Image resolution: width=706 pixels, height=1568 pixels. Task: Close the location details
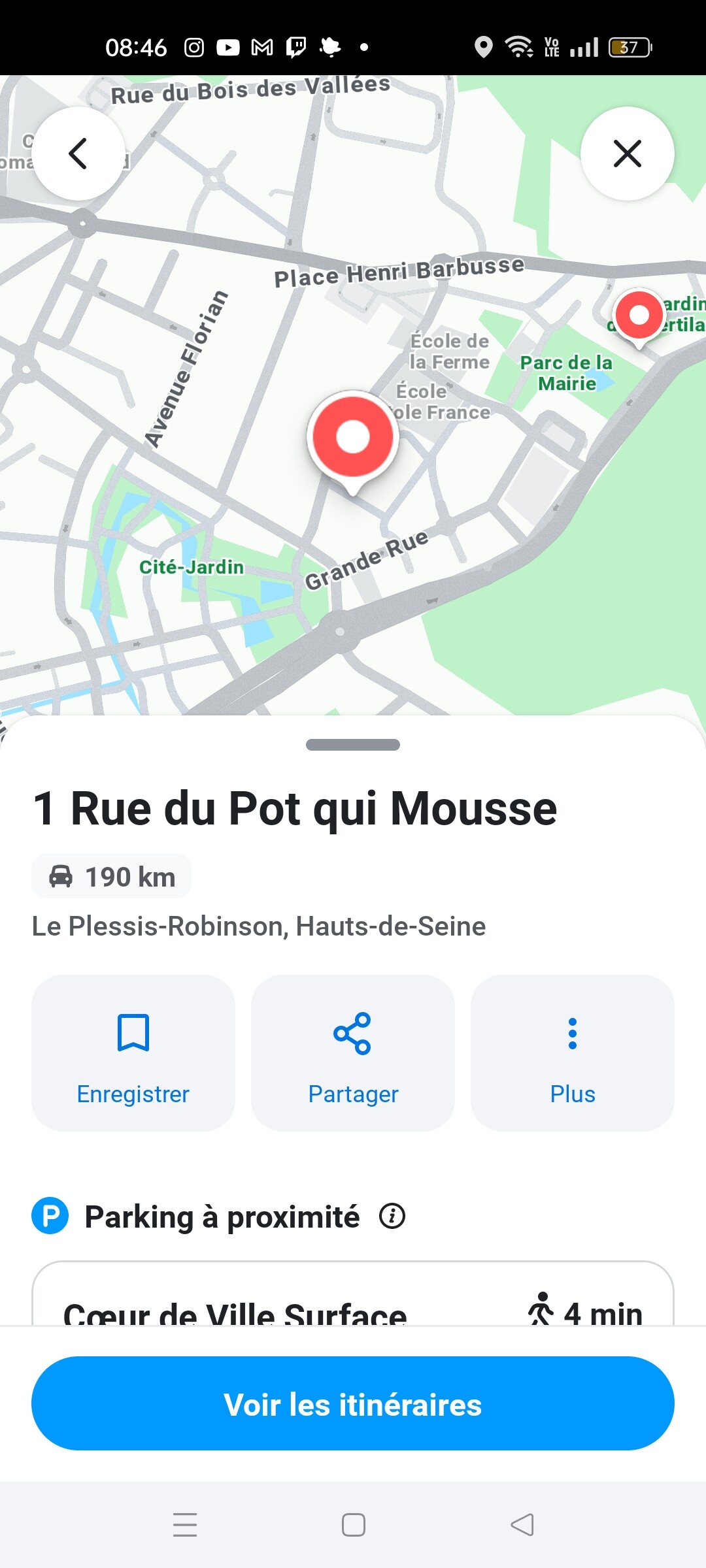click(x=627, y=154)
